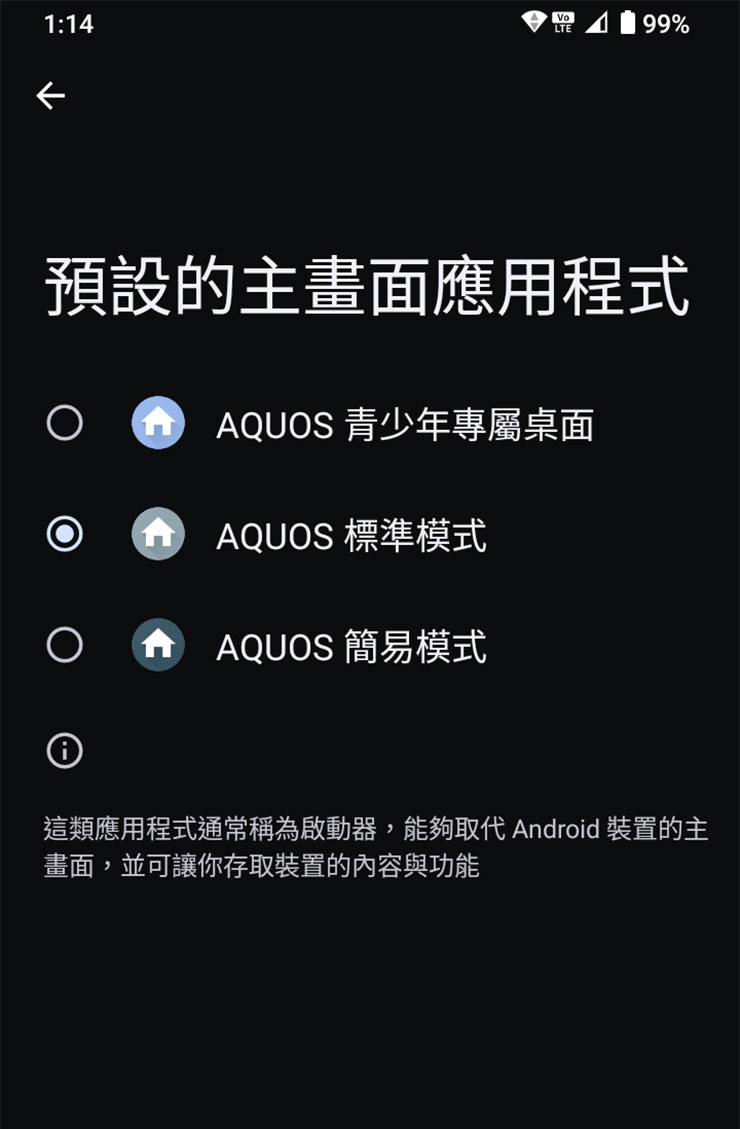The height and width of the screenshot is (1129, 740).
Task: Click the AQUOS 簡易模式 home icon
Action: [x=158, y=645]
